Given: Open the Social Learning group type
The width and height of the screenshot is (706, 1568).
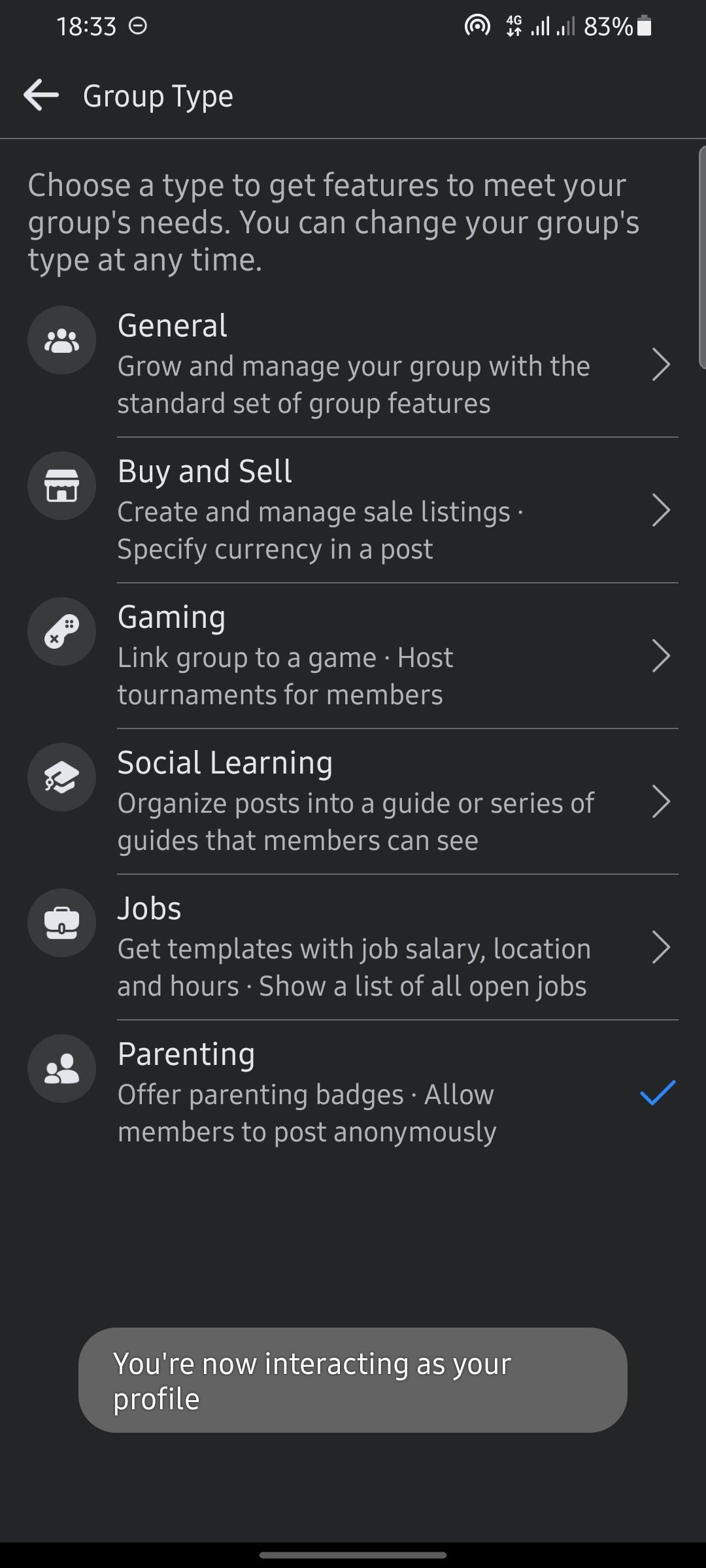Looking at the screenshot, I should [x=353, y=801].
